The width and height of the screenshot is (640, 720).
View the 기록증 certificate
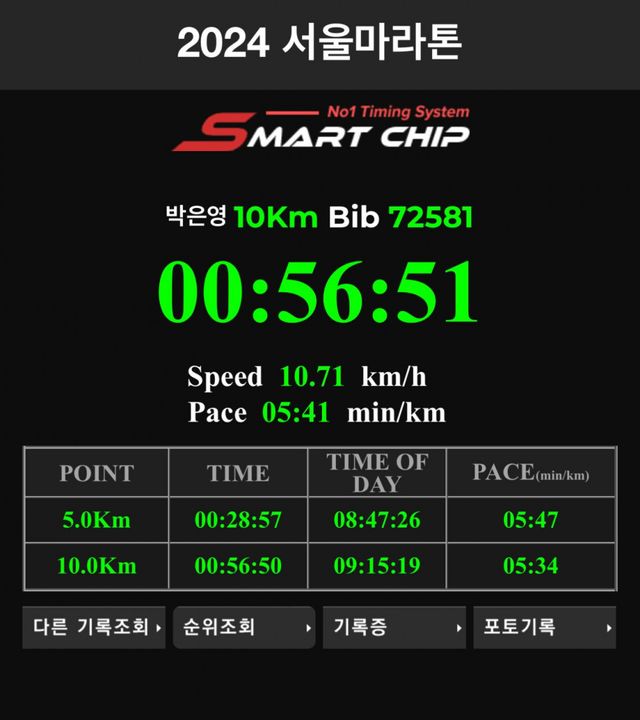(394, 628)
